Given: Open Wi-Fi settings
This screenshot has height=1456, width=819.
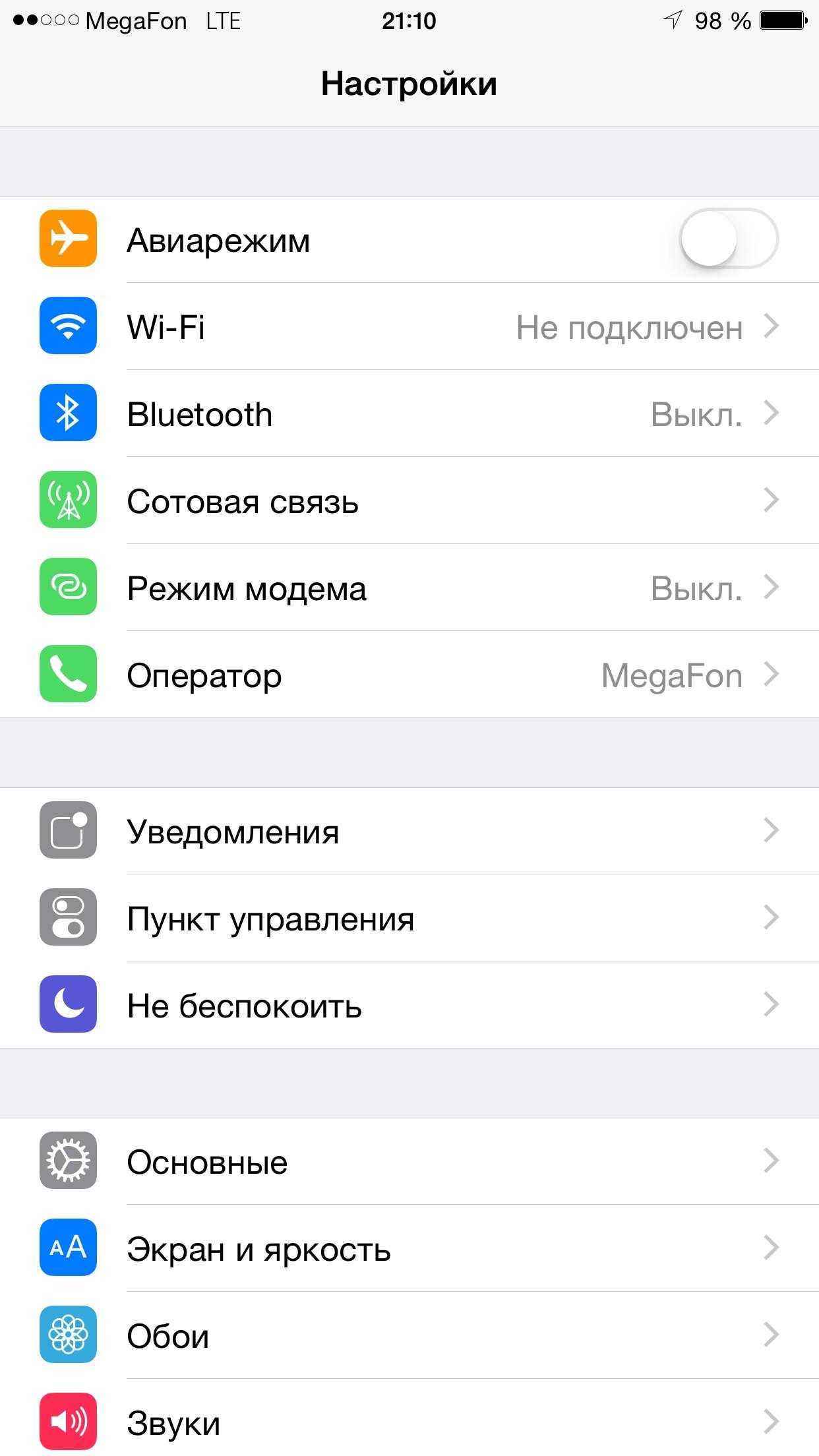Looking at the screenshot, I should click(x=409, y=326).
